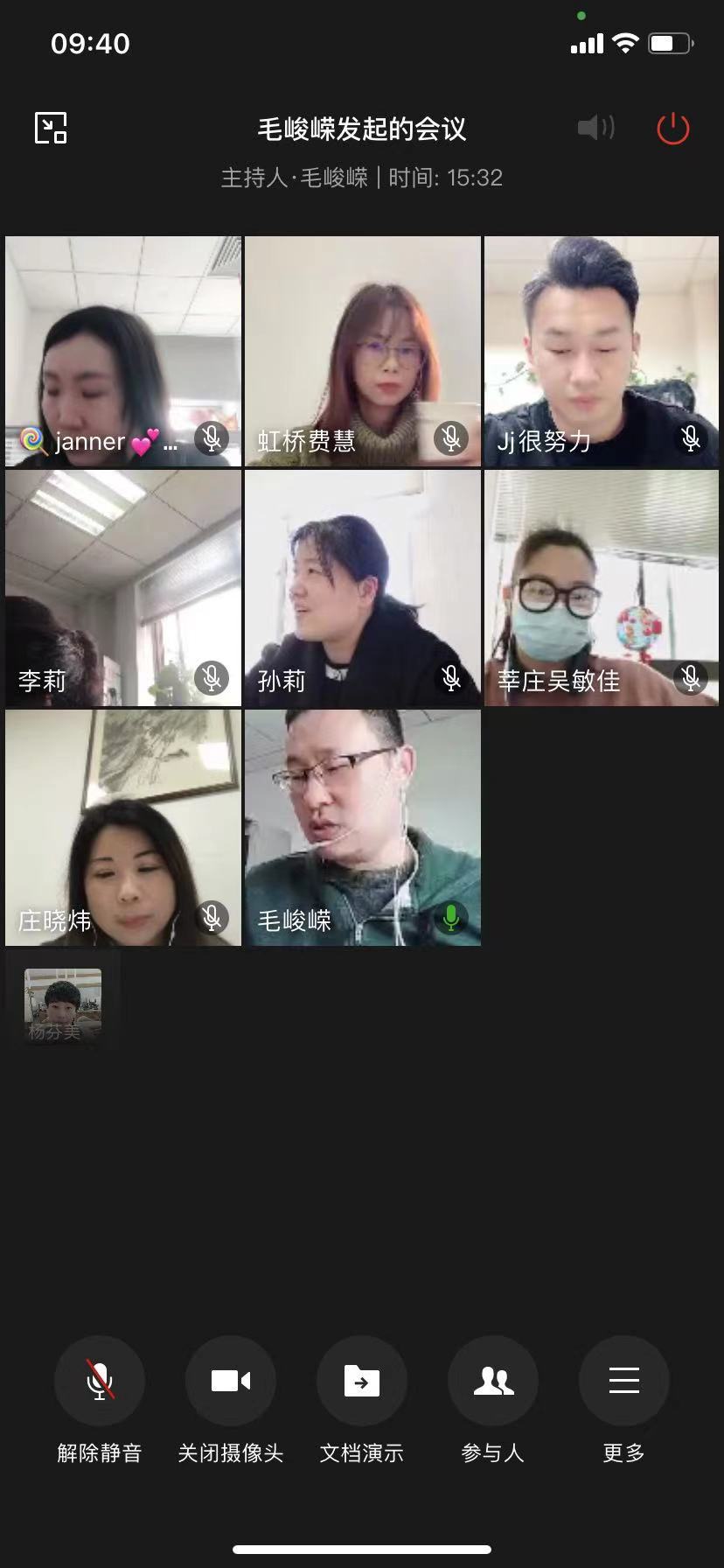Viewport: 724px width, 1568px height.
Task: Open the 更多 more options menu
Action: [x=623, y=1382]
